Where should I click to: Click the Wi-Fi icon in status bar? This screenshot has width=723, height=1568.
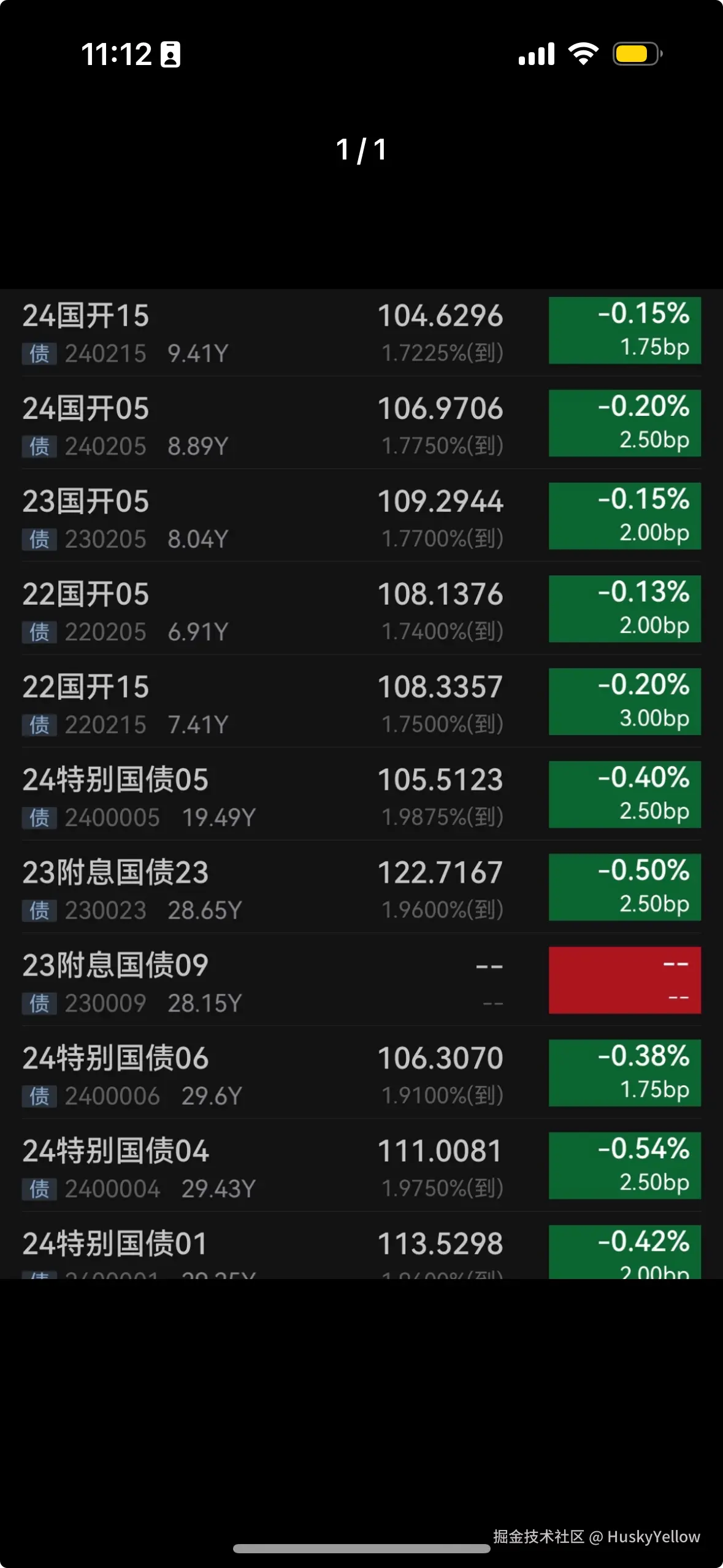coord(583,54)
